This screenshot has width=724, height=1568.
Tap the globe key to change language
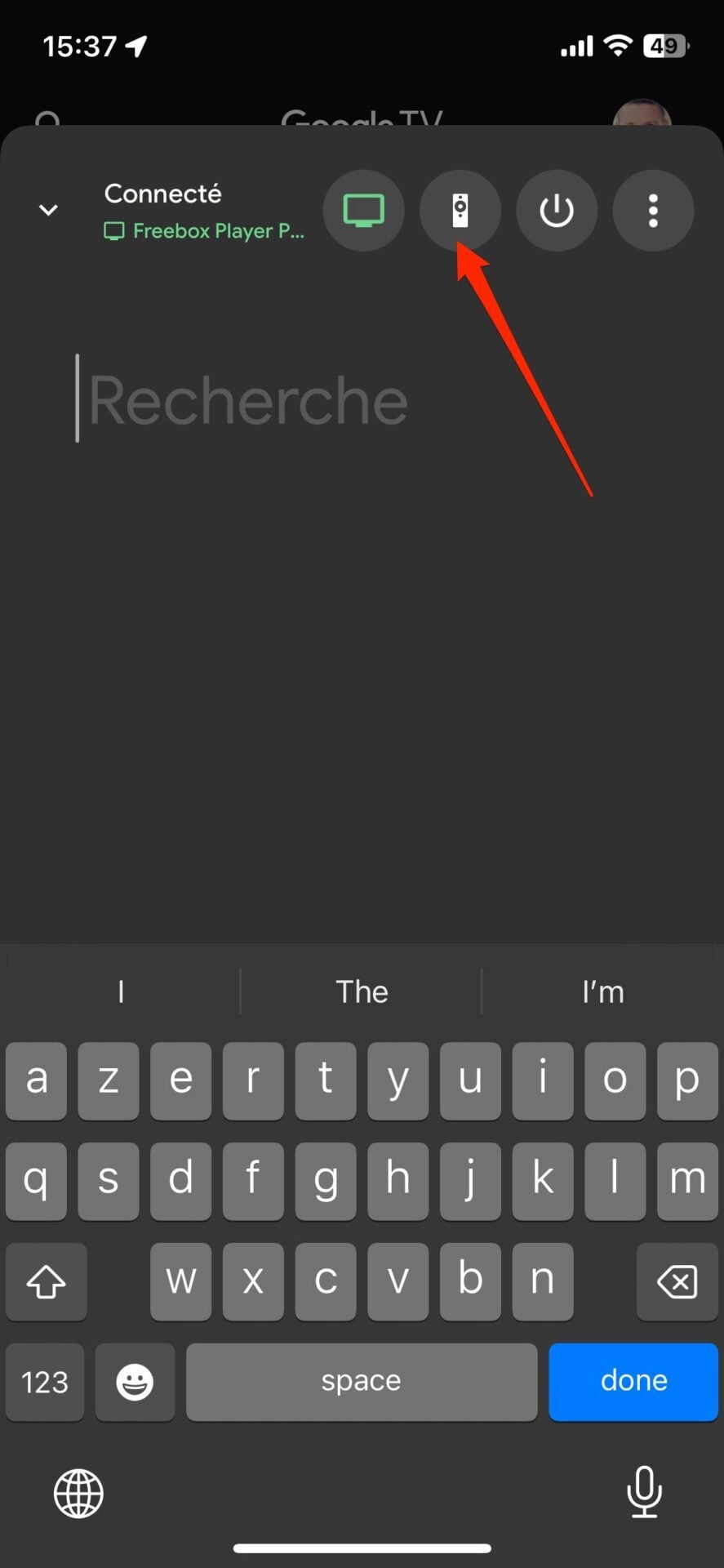(x=78, y=1493)
